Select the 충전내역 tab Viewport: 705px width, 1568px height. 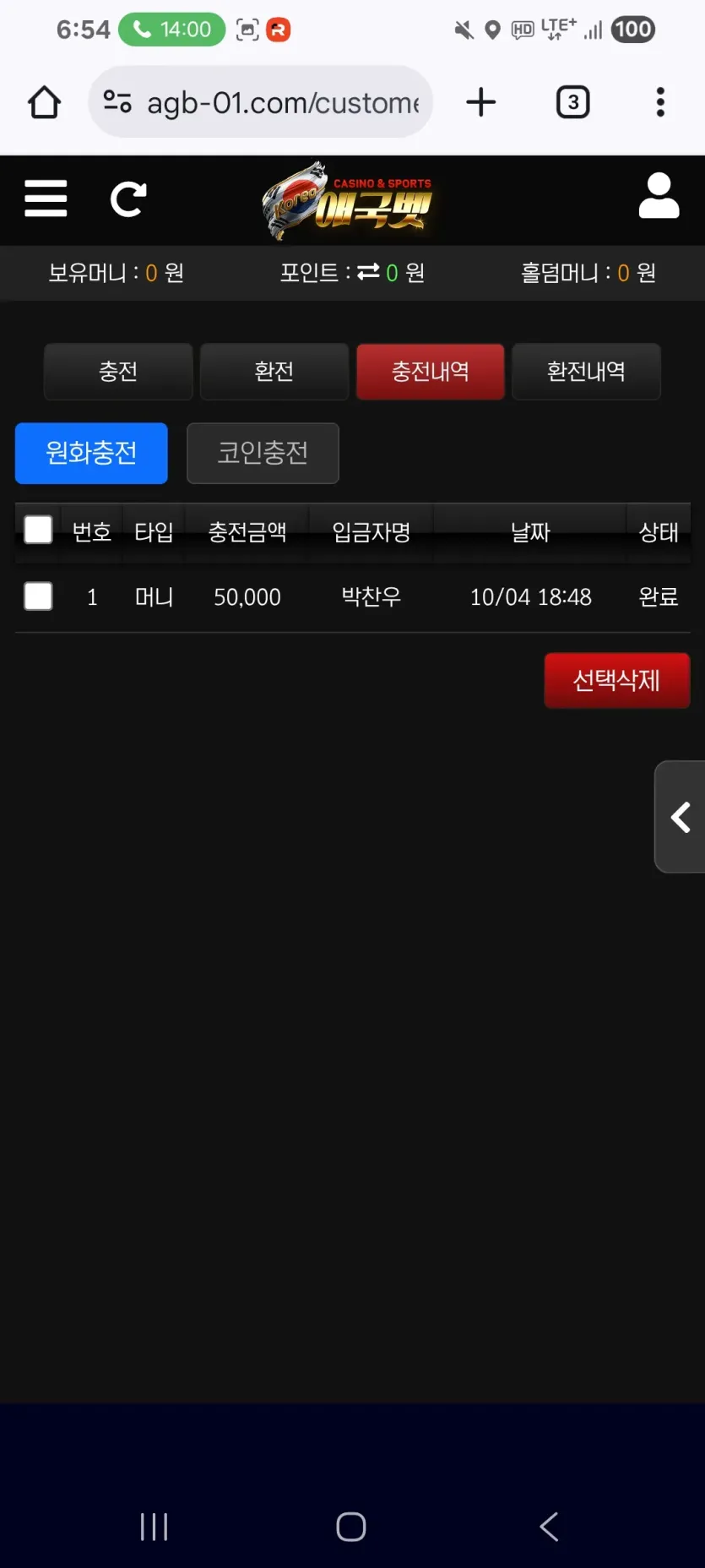(431, 372)
